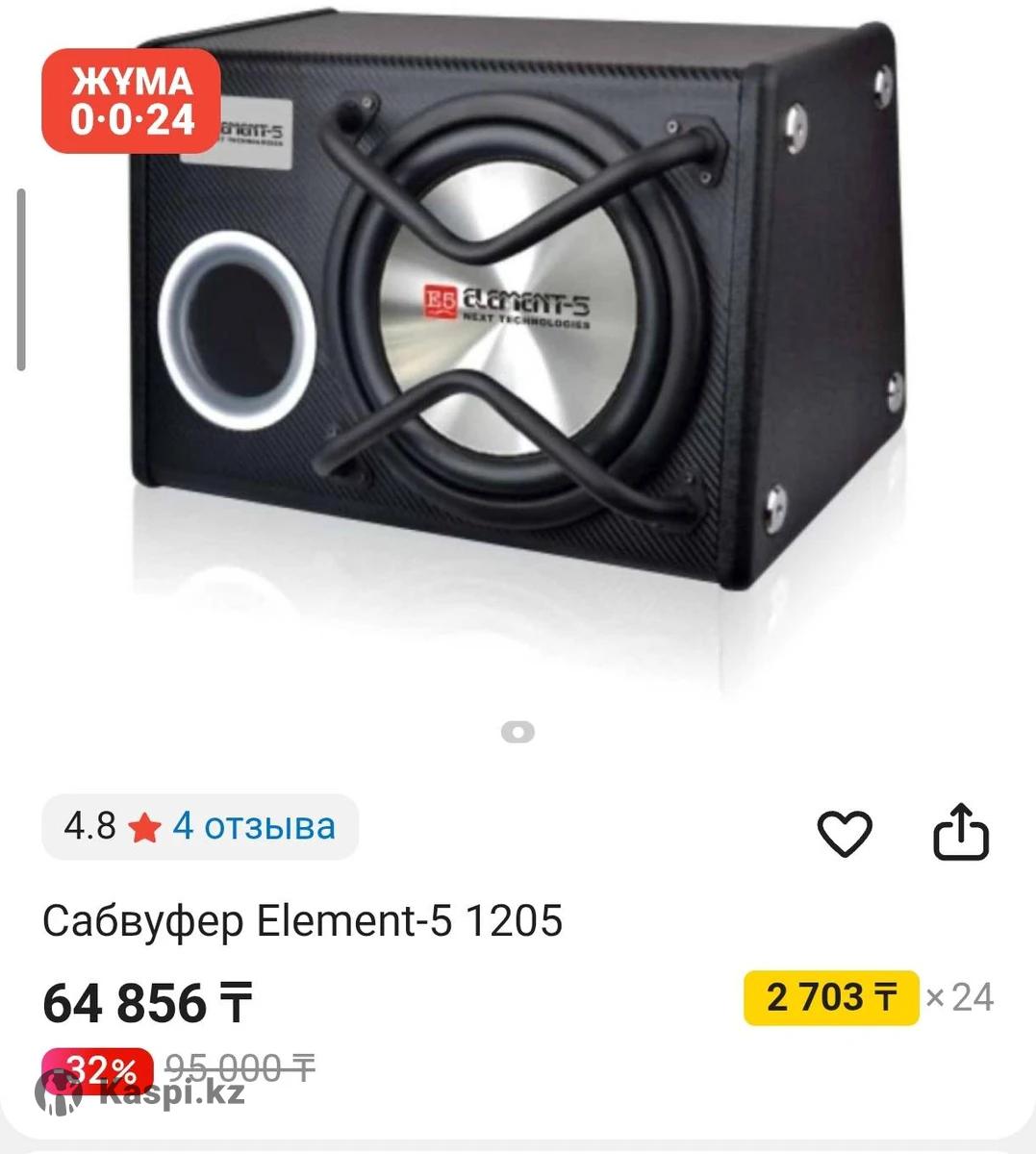View the 2 703 ₸ x24 installment offer
1036x1154 pixels.
(x=831, y=998)
